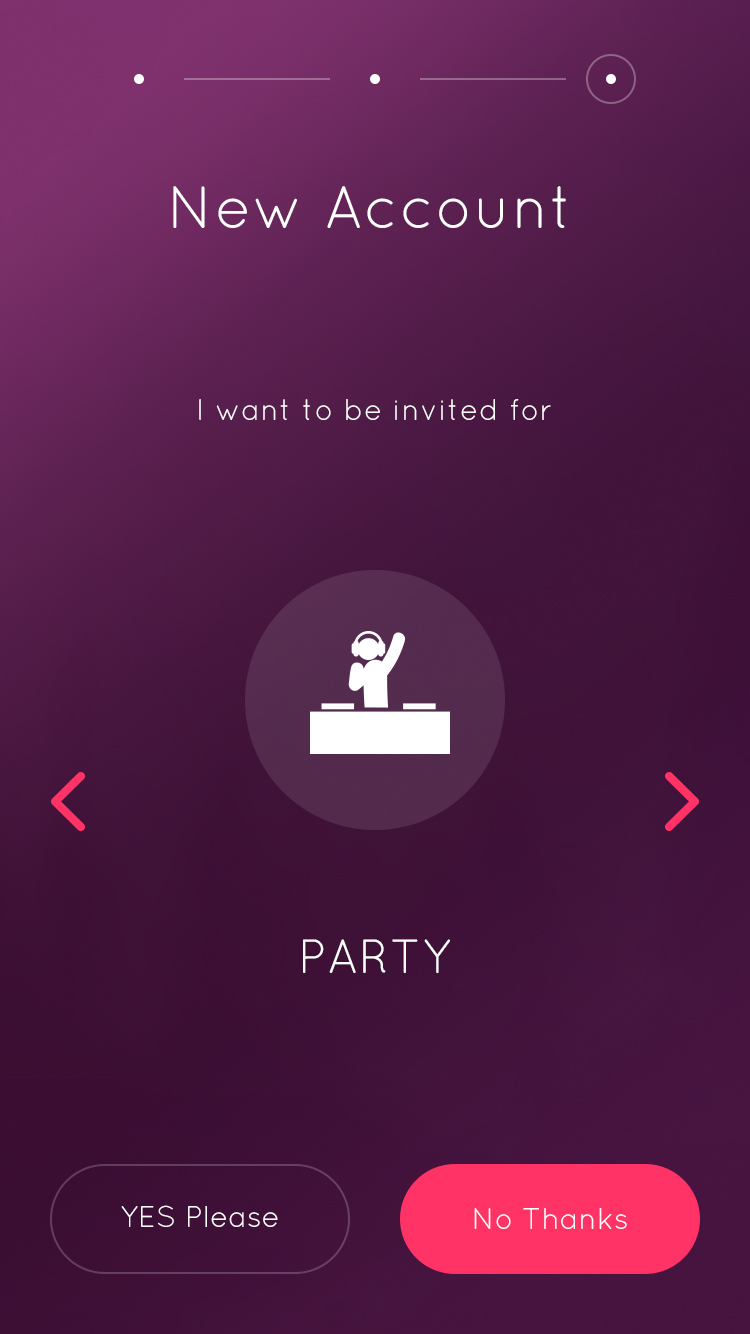
Task: Tap the right arrow for next category
Action: [682, 801]
